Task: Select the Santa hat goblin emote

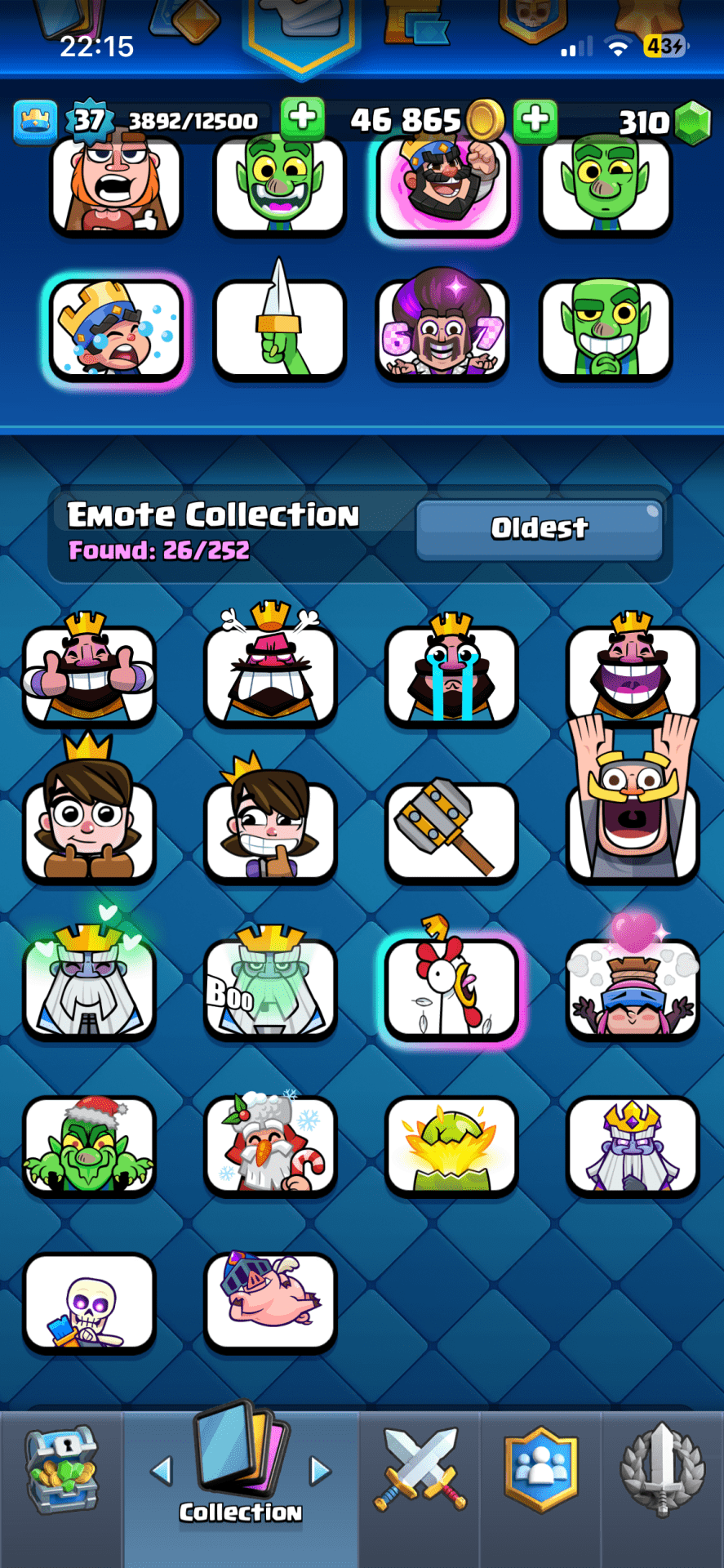Action: pos(89,1145)
